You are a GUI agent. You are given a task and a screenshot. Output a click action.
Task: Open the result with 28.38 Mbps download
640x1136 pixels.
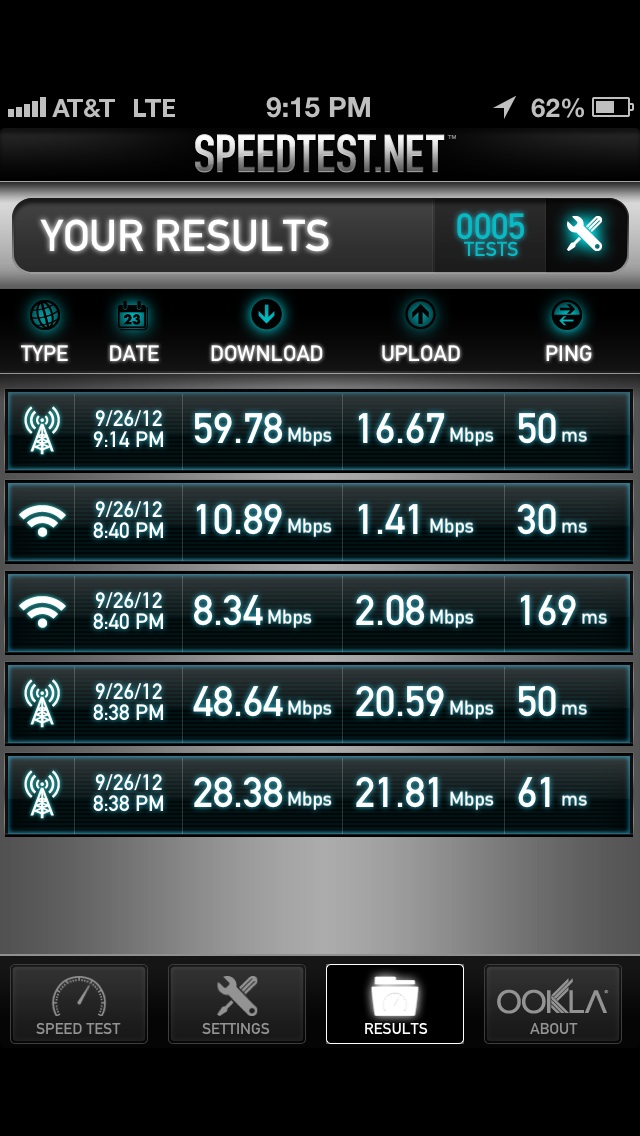319,795
